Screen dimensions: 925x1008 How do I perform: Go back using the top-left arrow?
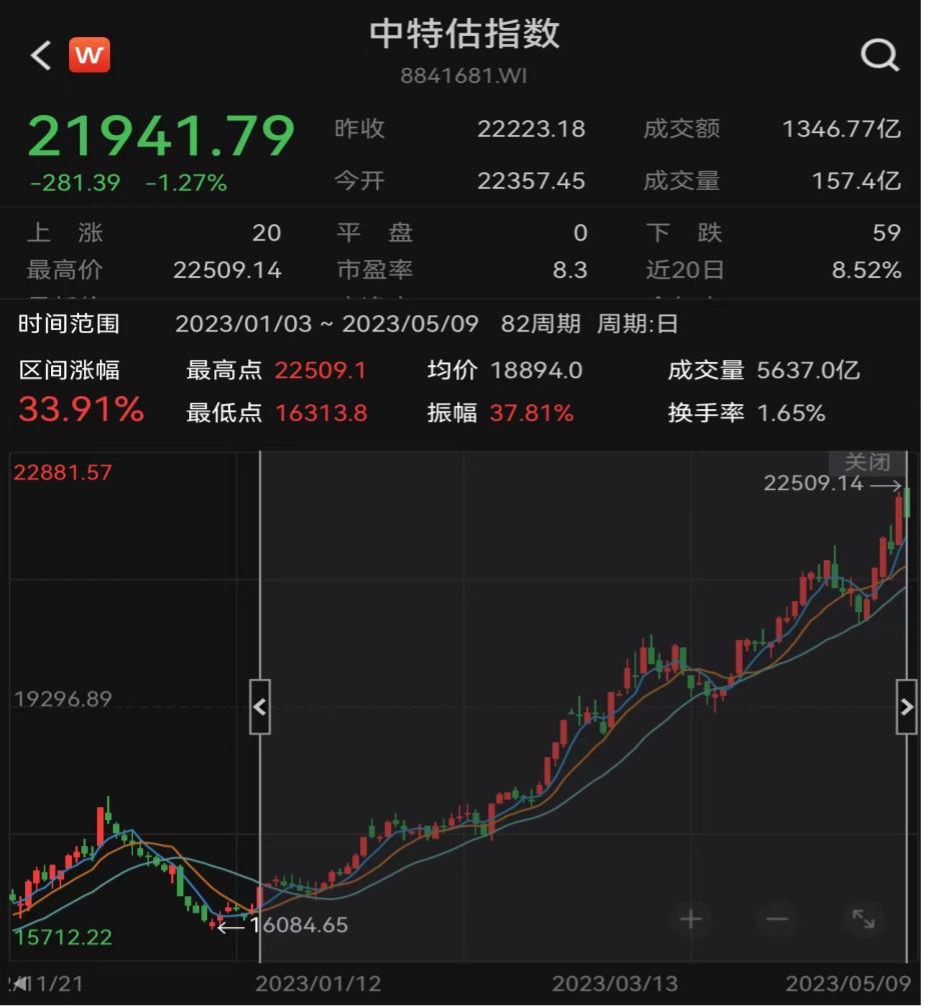(40, 55)
